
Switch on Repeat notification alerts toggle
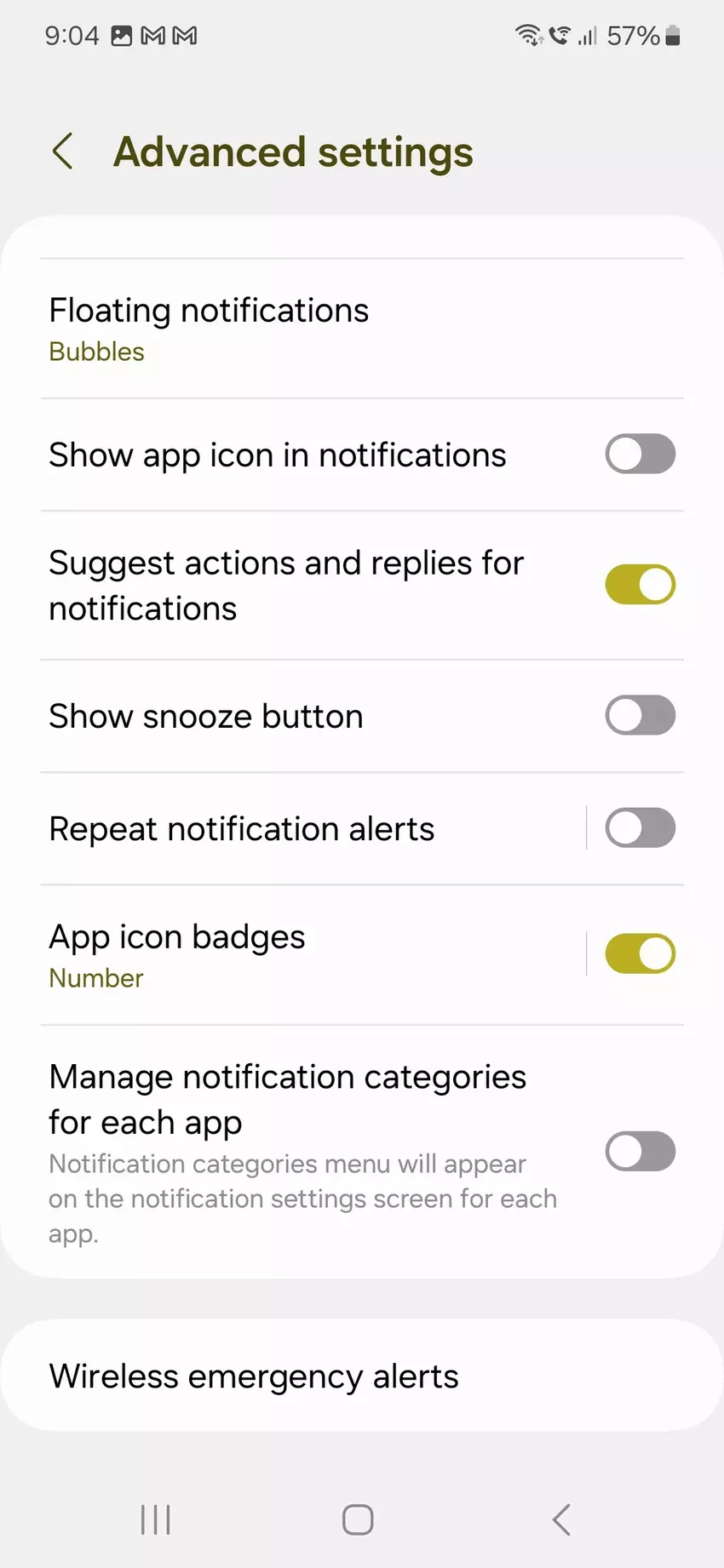pos(640,829)
